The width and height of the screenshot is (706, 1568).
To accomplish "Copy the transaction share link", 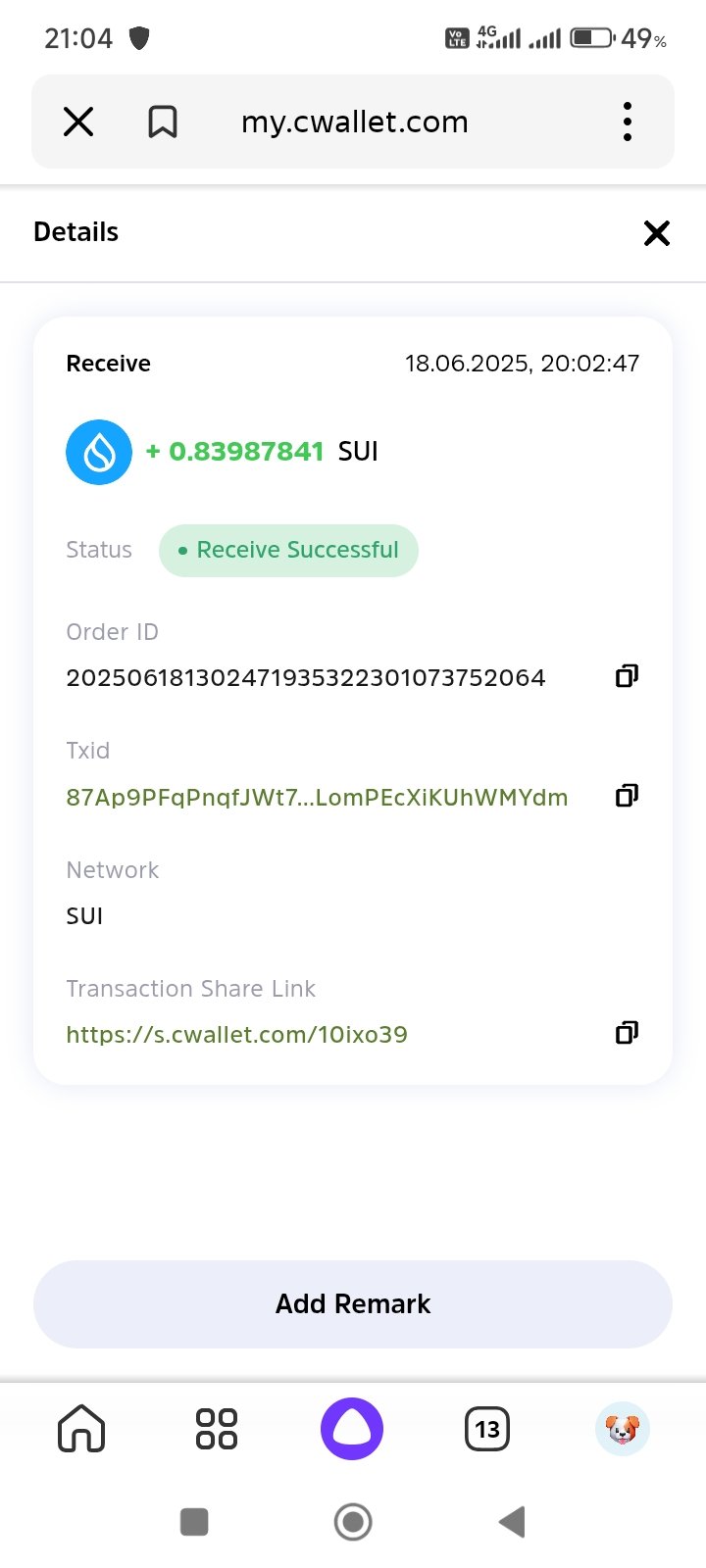I will pyautogui.click(x=627, y=1033).
